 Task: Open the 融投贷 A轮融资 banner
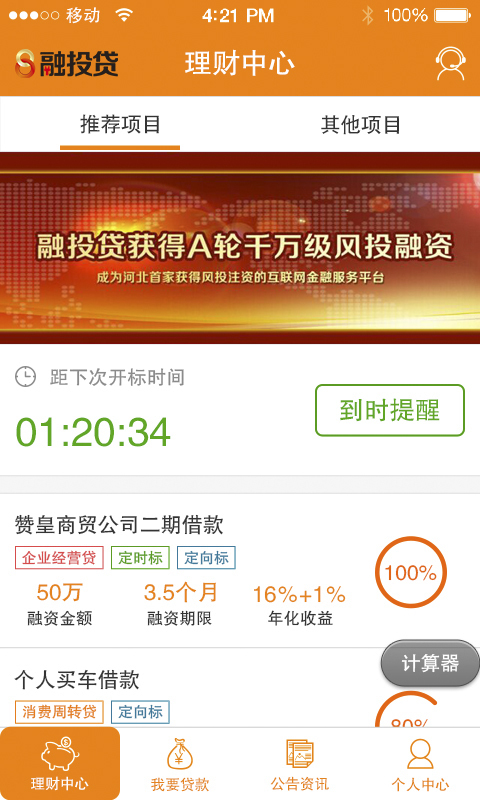click(x=240, y=248)
